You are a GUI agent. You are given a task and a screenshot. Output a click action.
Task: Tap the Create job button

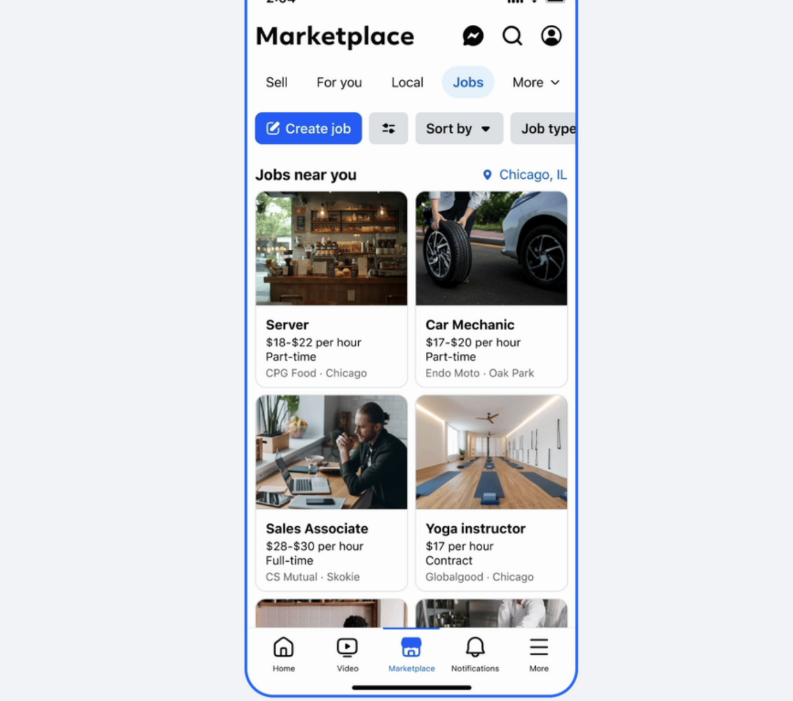(x=308, y=128)
